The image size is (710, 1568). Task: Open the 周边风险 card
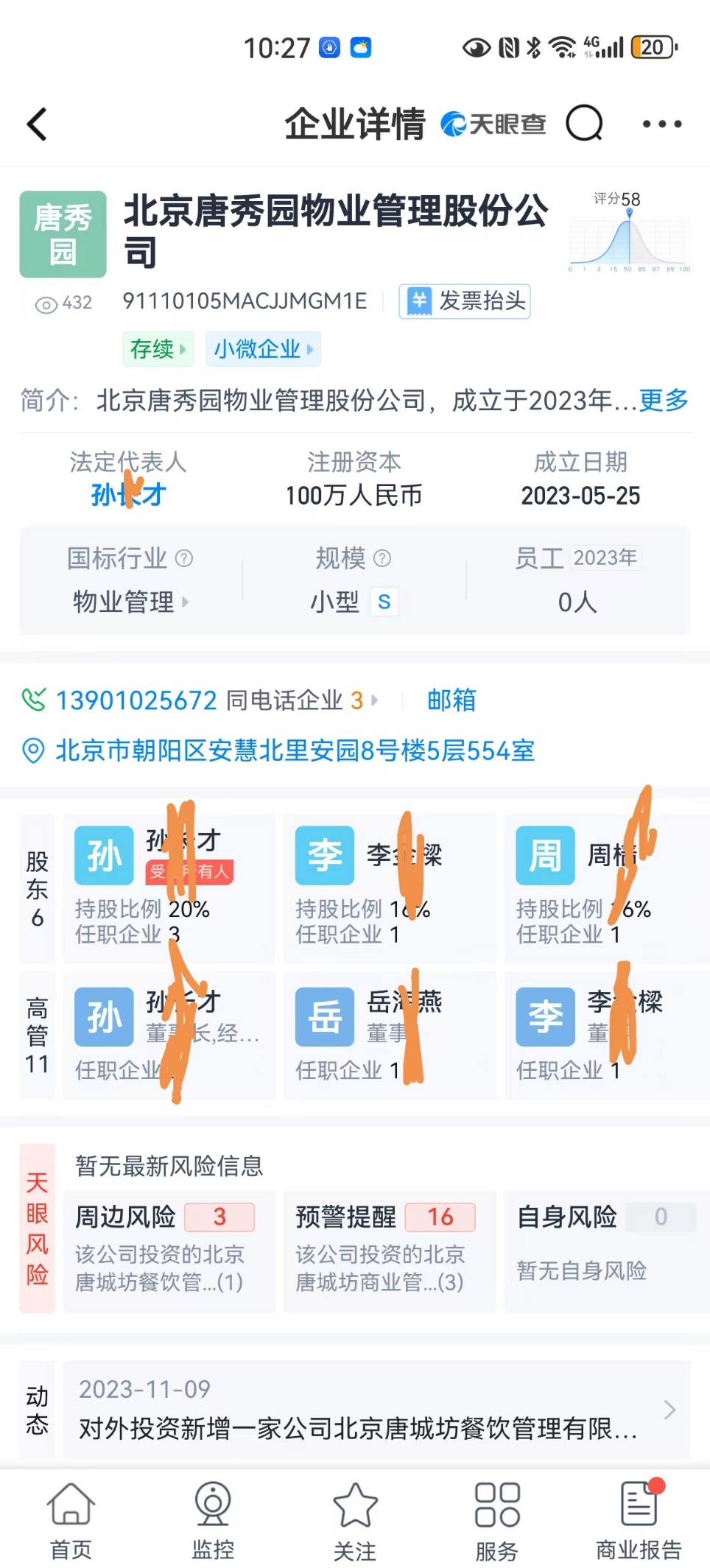click(x=169, y=1250)
